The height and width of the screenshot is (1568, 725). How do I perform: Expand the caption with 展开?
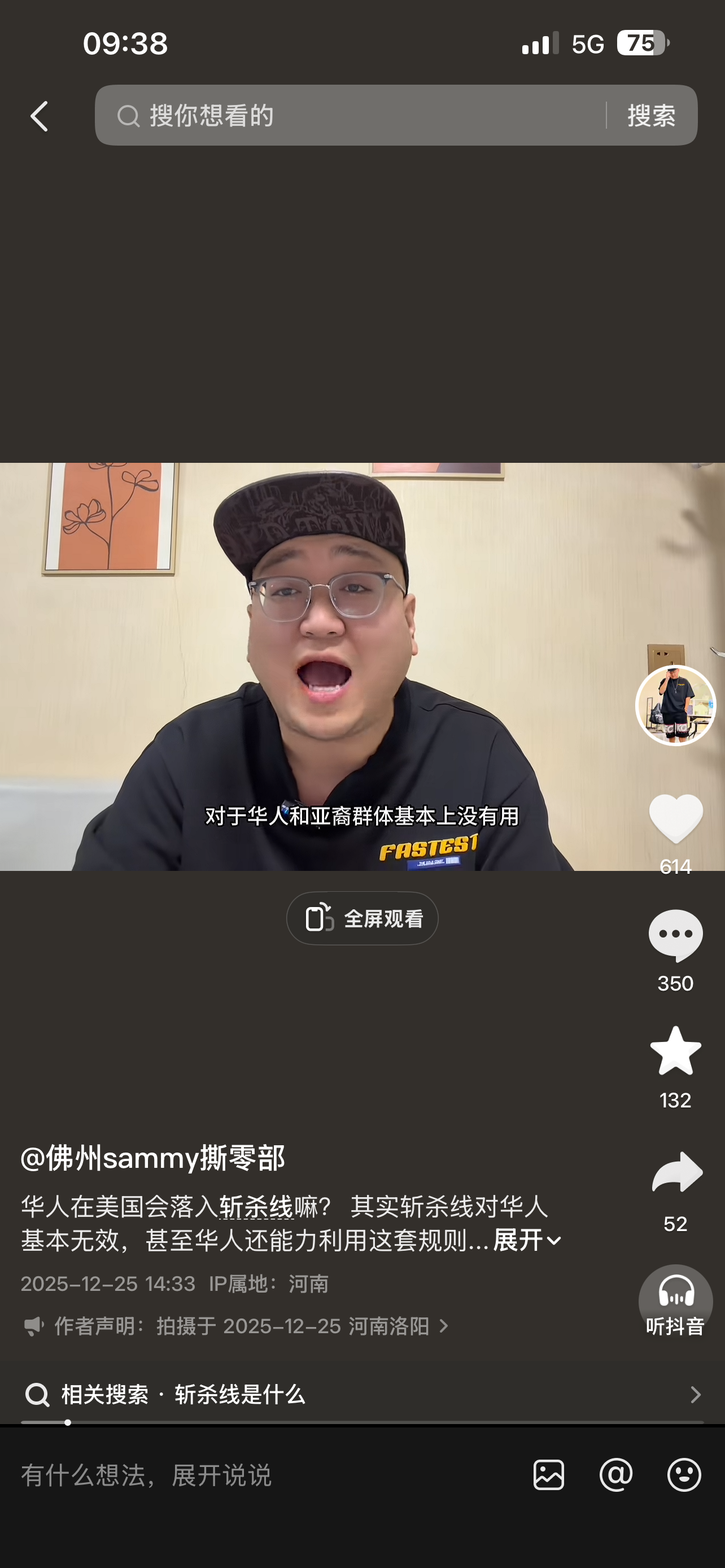tap(527, 1240)
